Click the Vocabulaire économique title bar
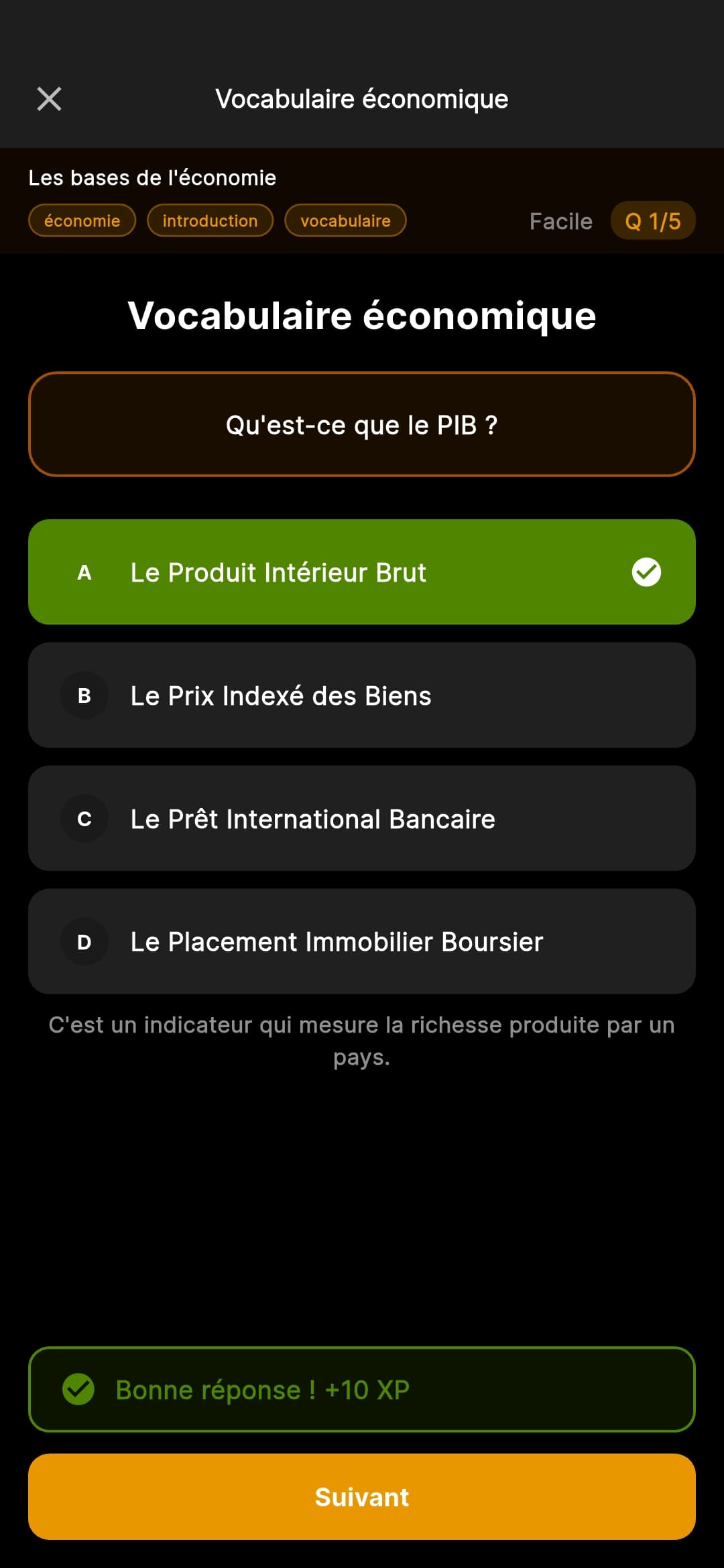 (x=362, y=99)
